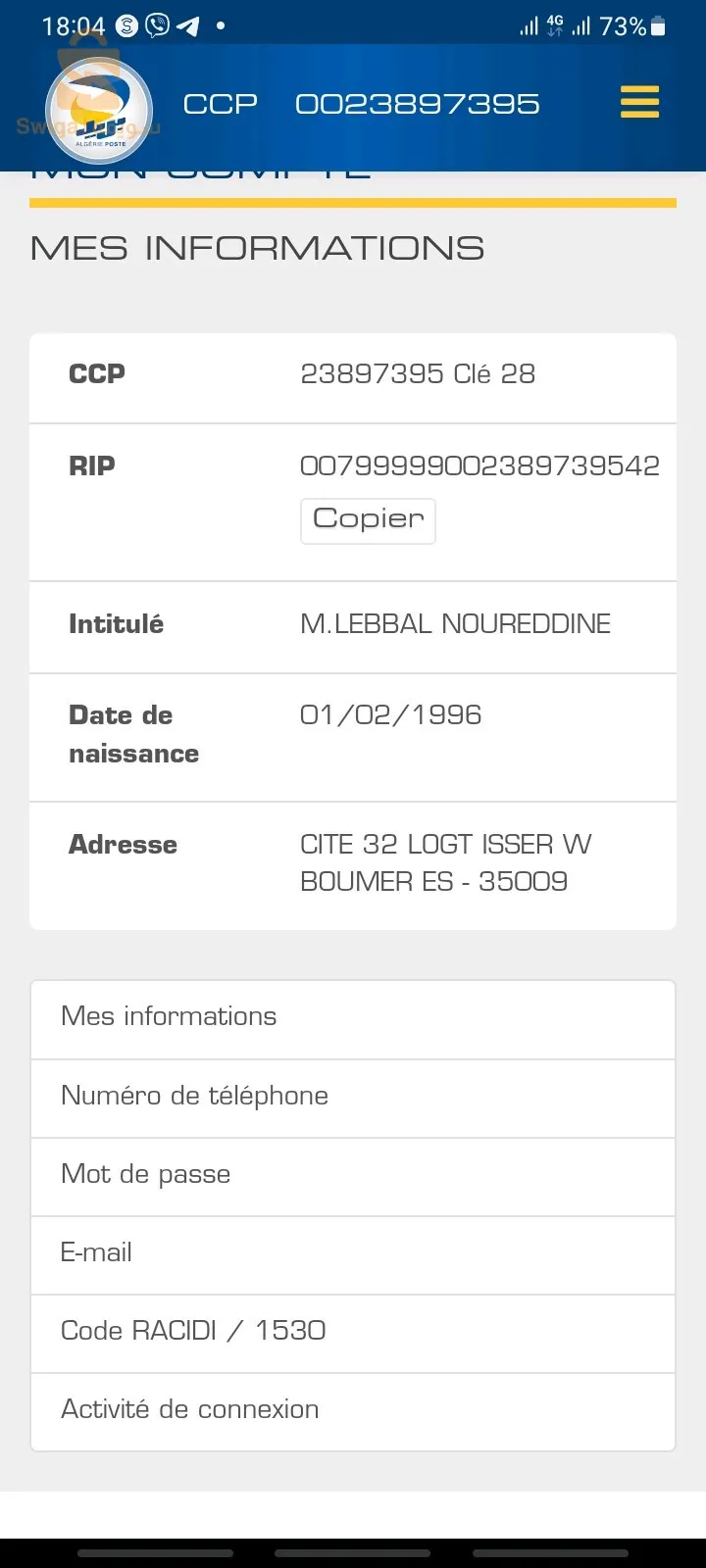Copy the RIP number
The image size is (706, 1568).
[x=368, y=519]
